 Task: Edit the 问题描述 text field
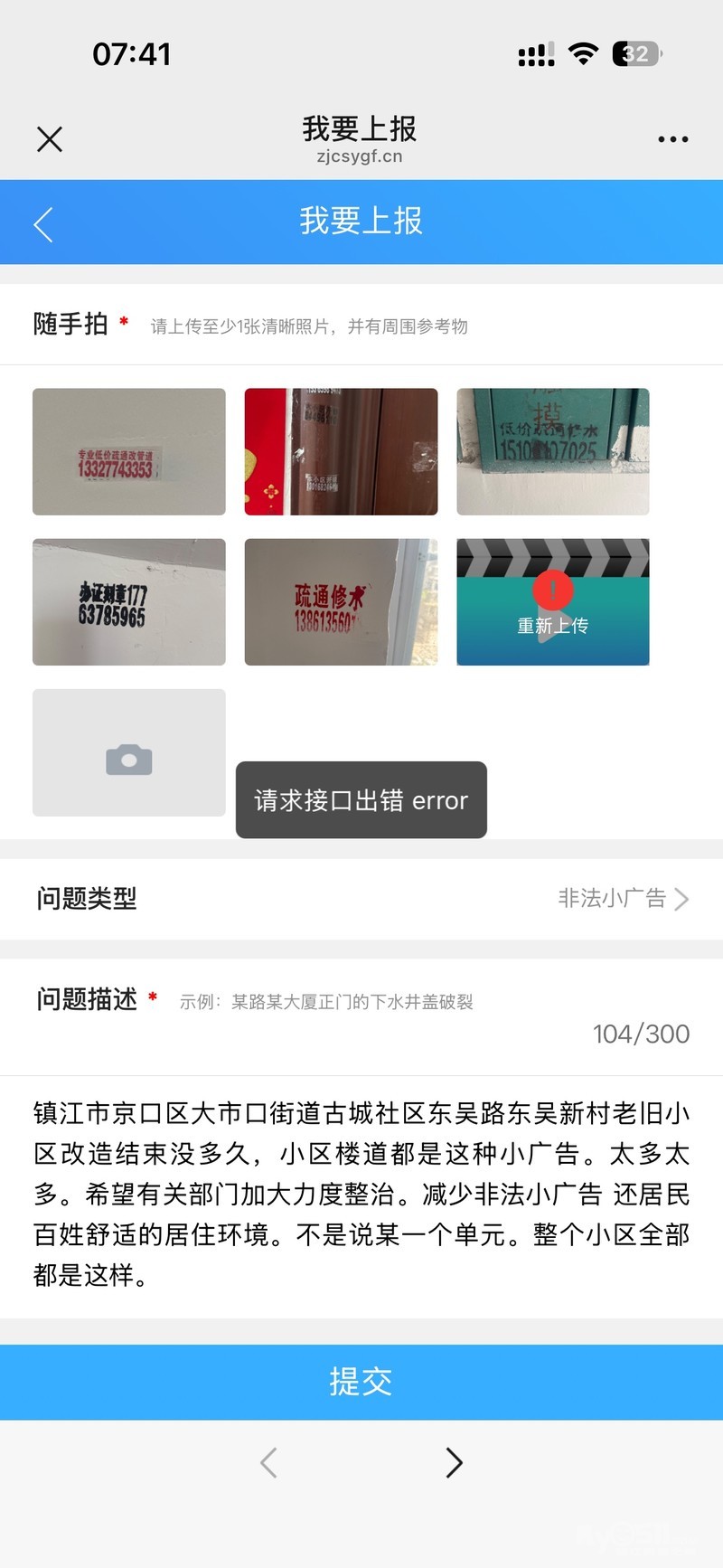[x=361, y=1194]
